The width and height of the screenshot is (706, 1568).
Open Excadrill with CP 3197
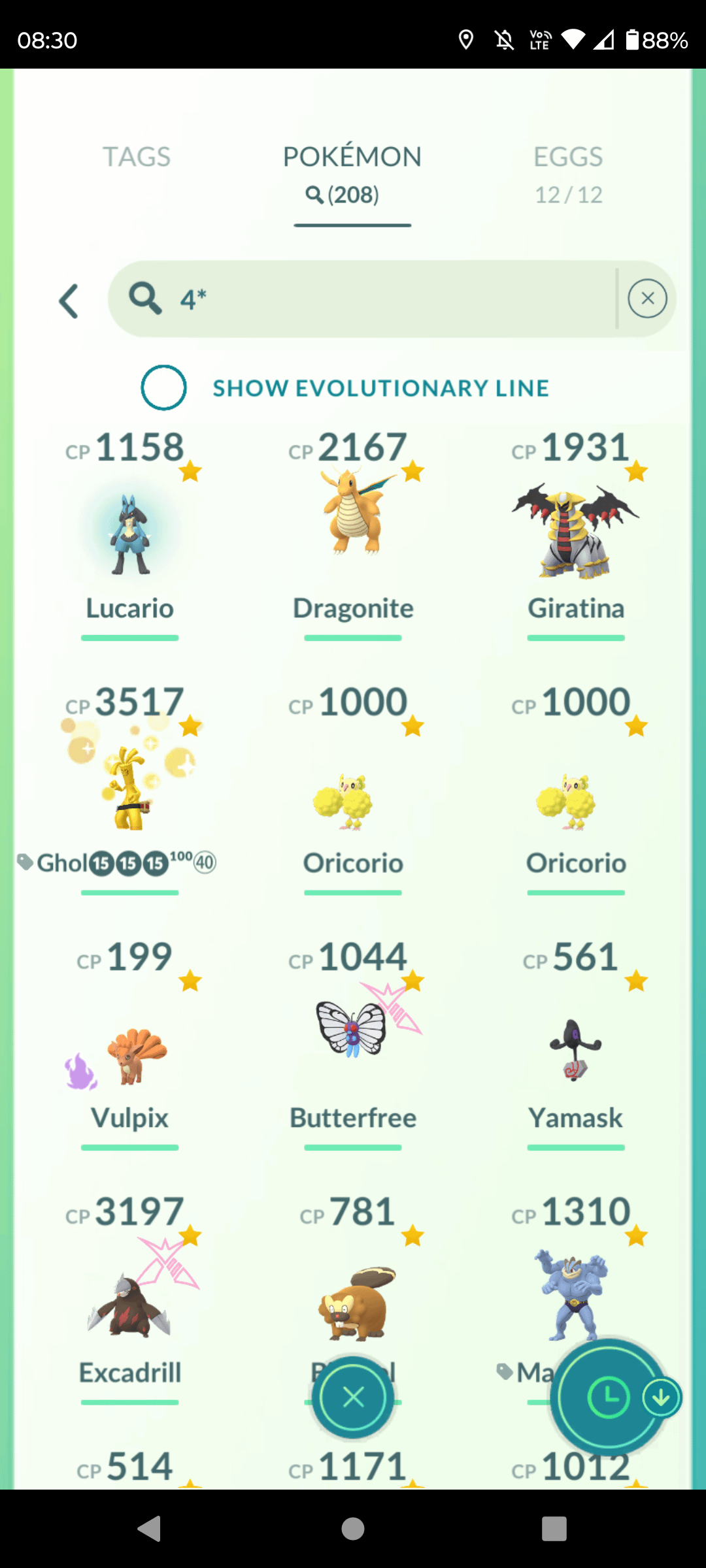click(130, 1300)
